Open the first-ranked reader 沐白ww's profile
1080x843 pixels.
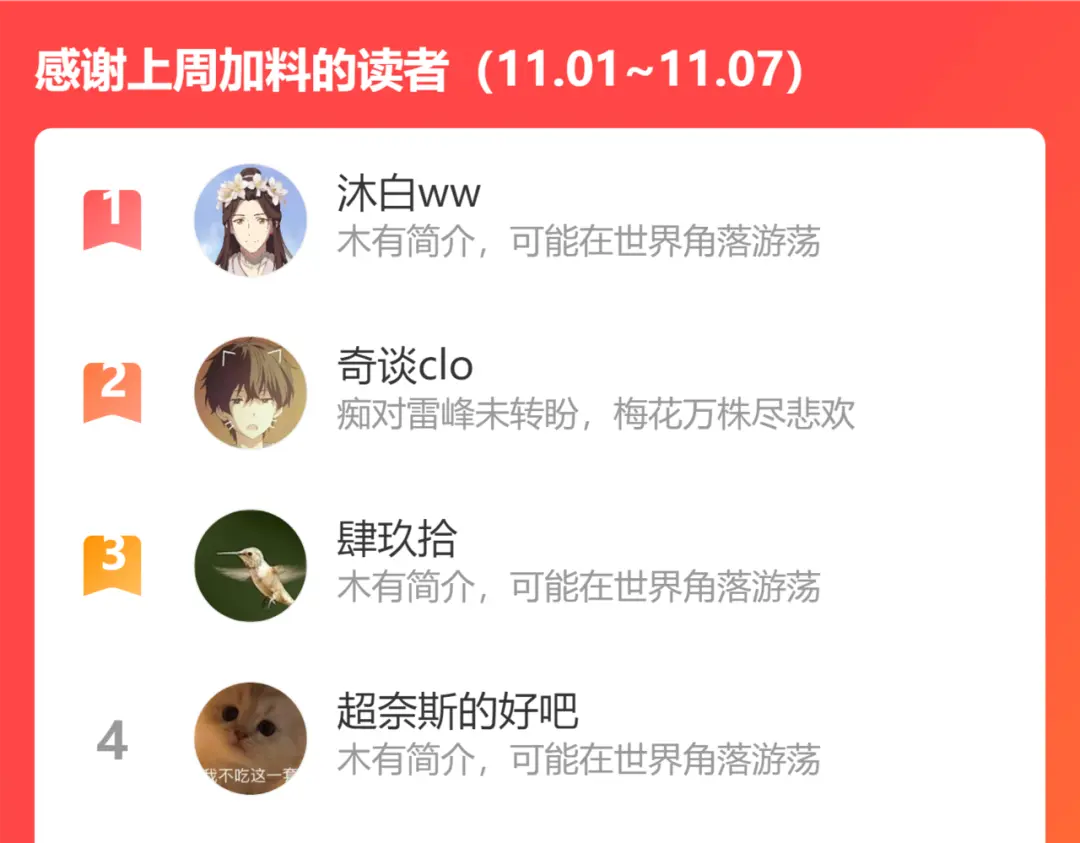[539, 220]
